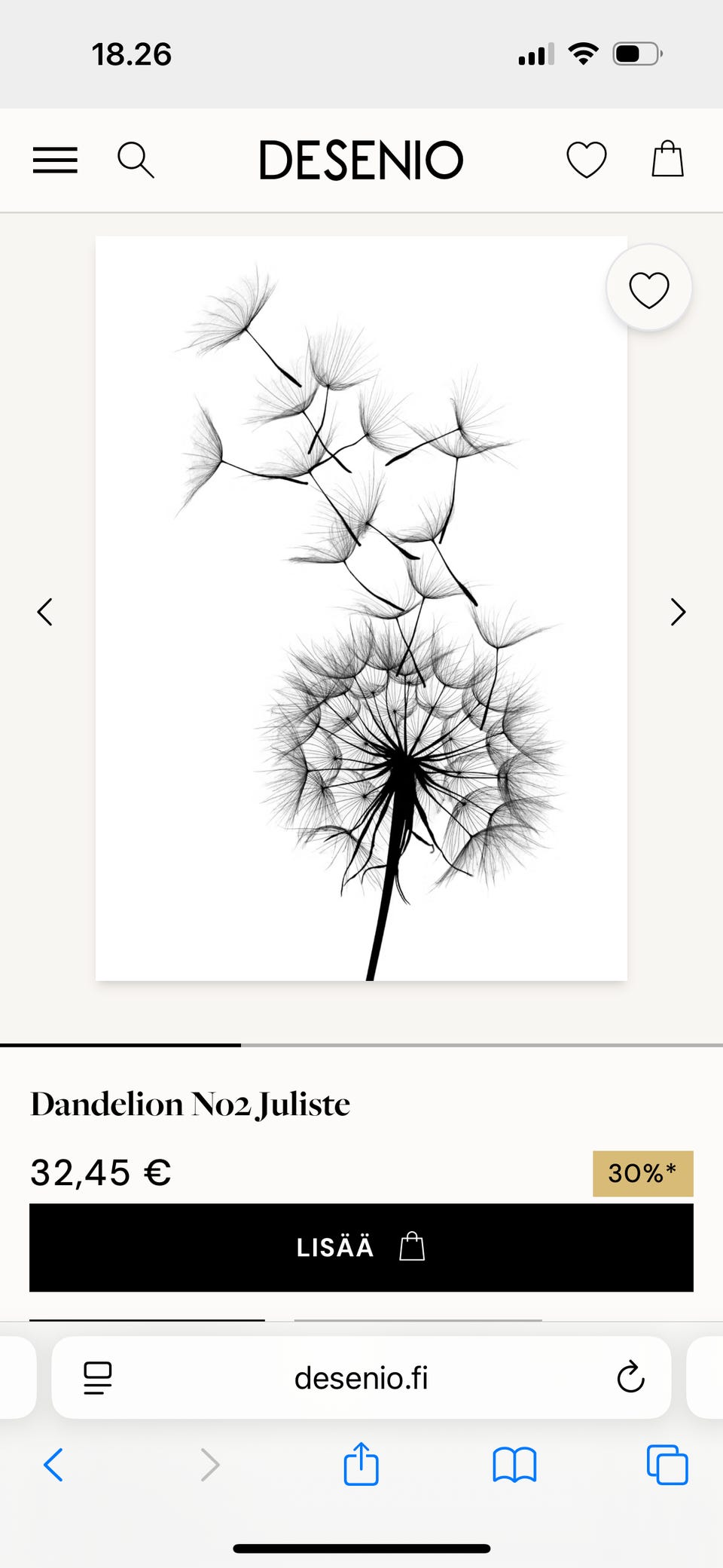
Task: Show the previous product image
Action: (45, 612)
